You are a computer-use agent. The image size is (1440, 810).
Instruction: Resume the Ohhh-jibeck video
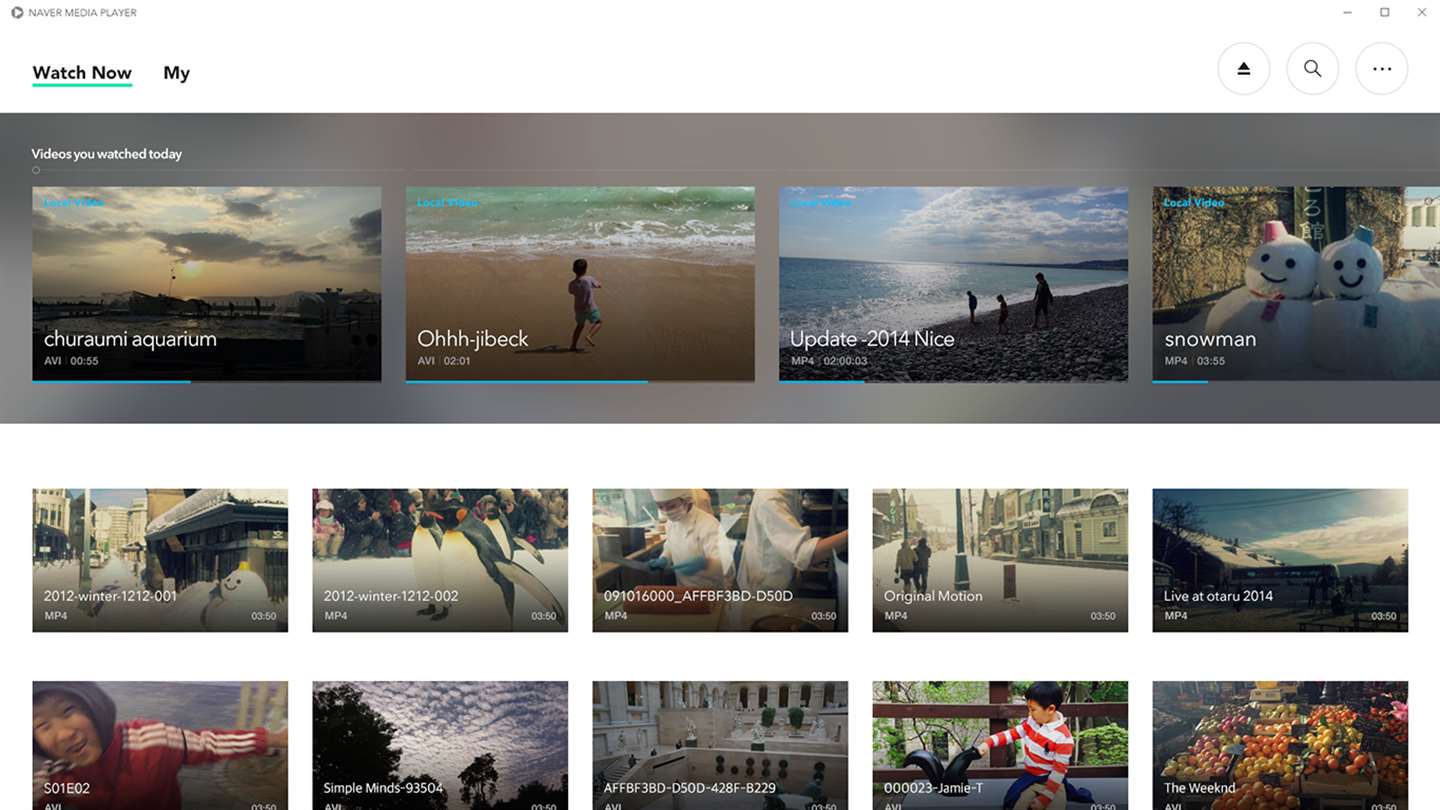click(x=580, y=283)
